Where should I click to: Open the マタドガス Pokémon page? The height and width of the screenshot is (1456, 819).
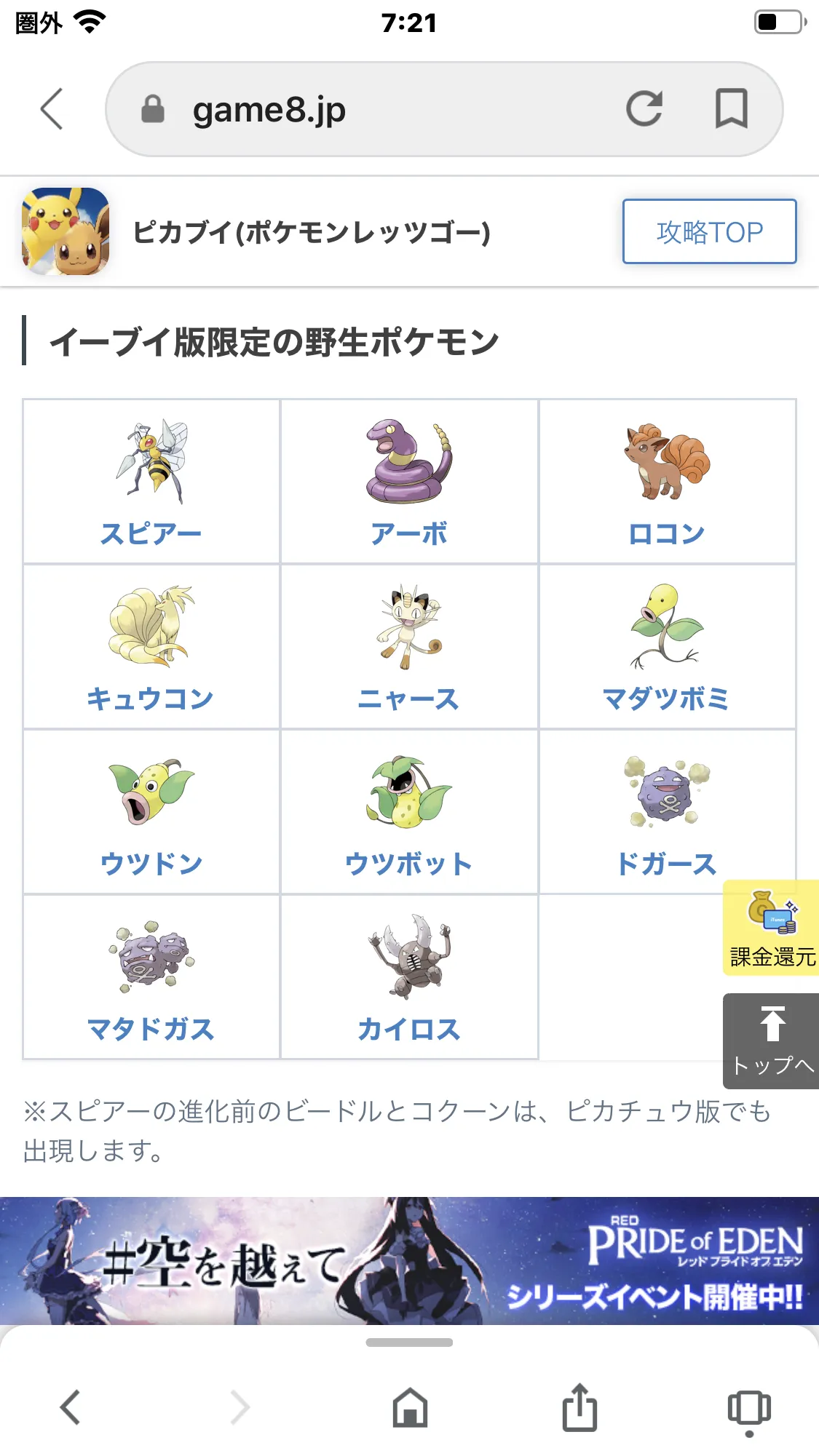(151, 976)
